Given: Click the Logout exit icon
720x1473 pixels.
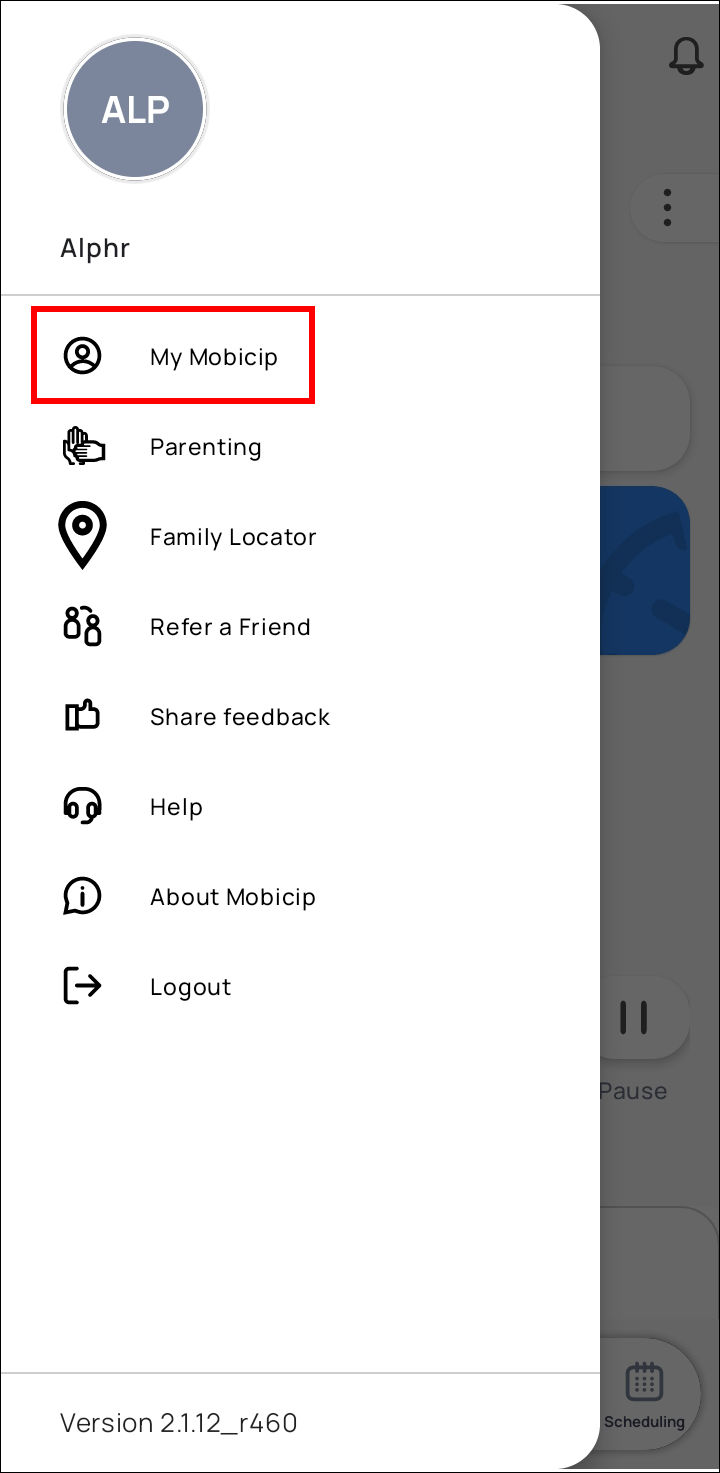Looking at the screenshot, I should click(83, 986).
